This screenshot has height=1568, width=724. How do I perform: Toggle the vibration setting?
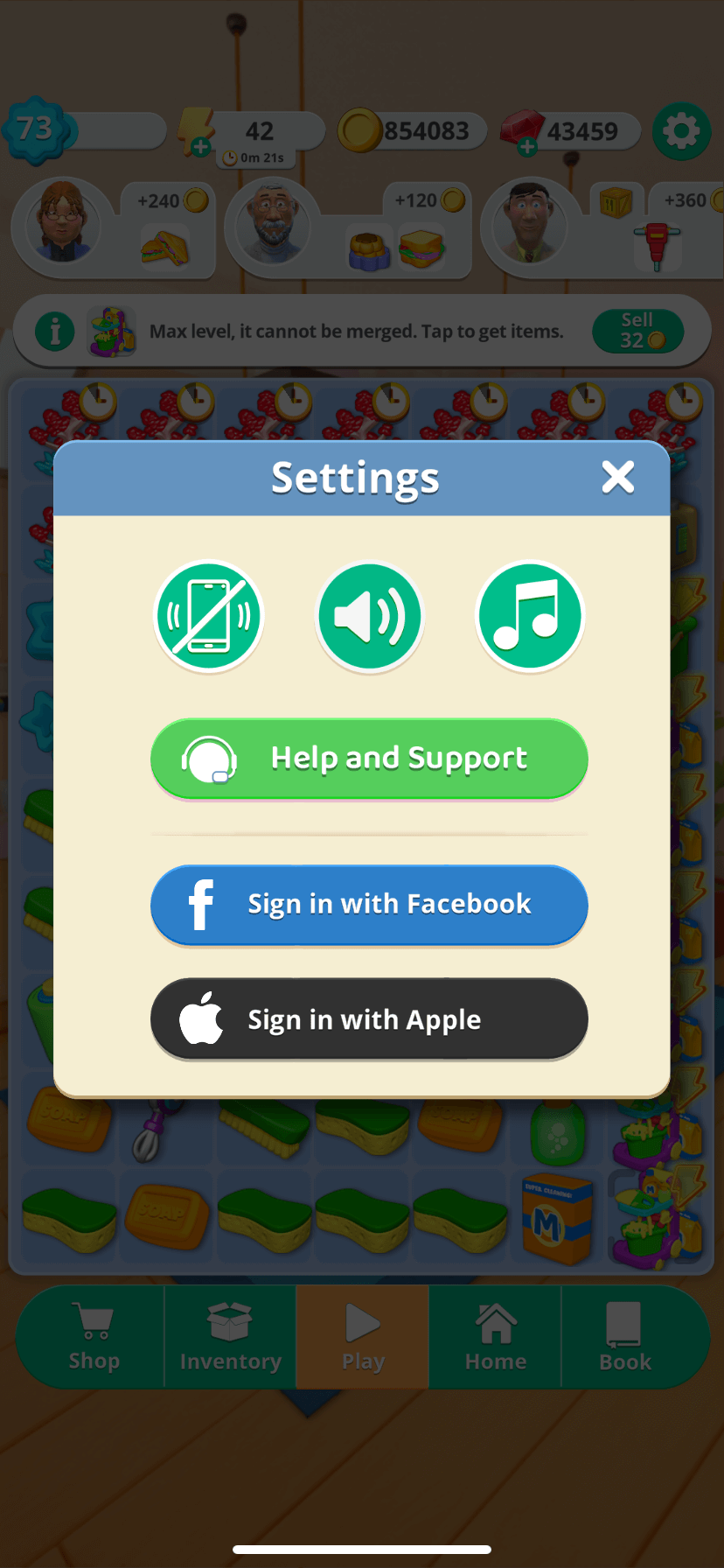(208, 616)
